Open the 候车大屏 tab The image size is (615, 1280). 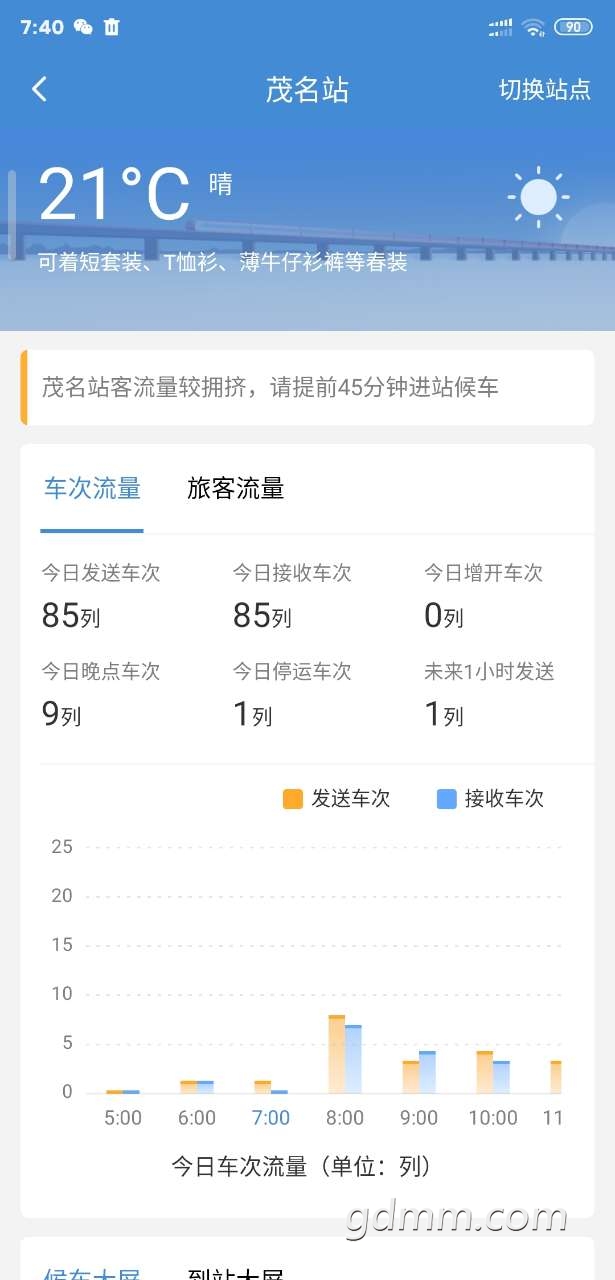point(92,1273)
